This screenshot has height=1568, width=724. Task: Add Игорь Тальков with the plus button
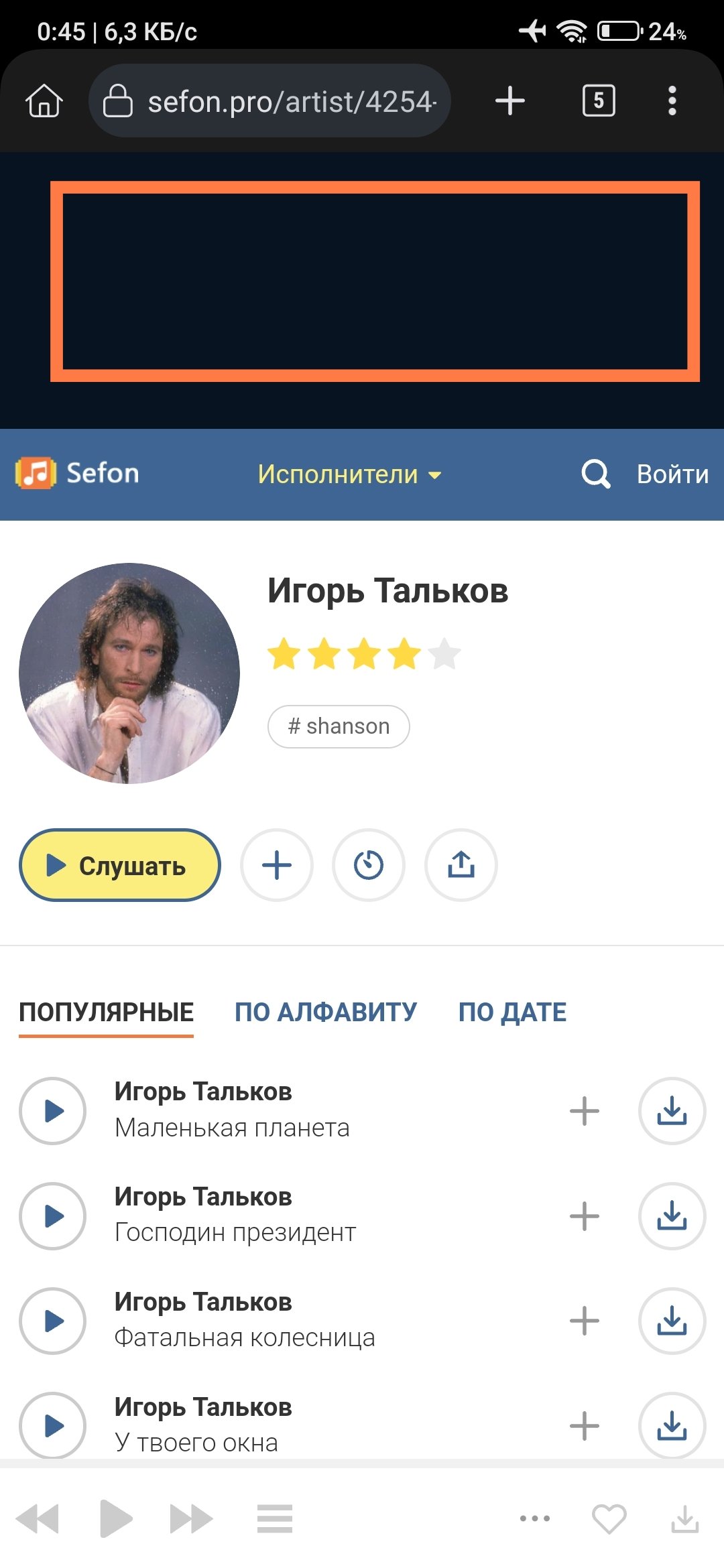277,865
